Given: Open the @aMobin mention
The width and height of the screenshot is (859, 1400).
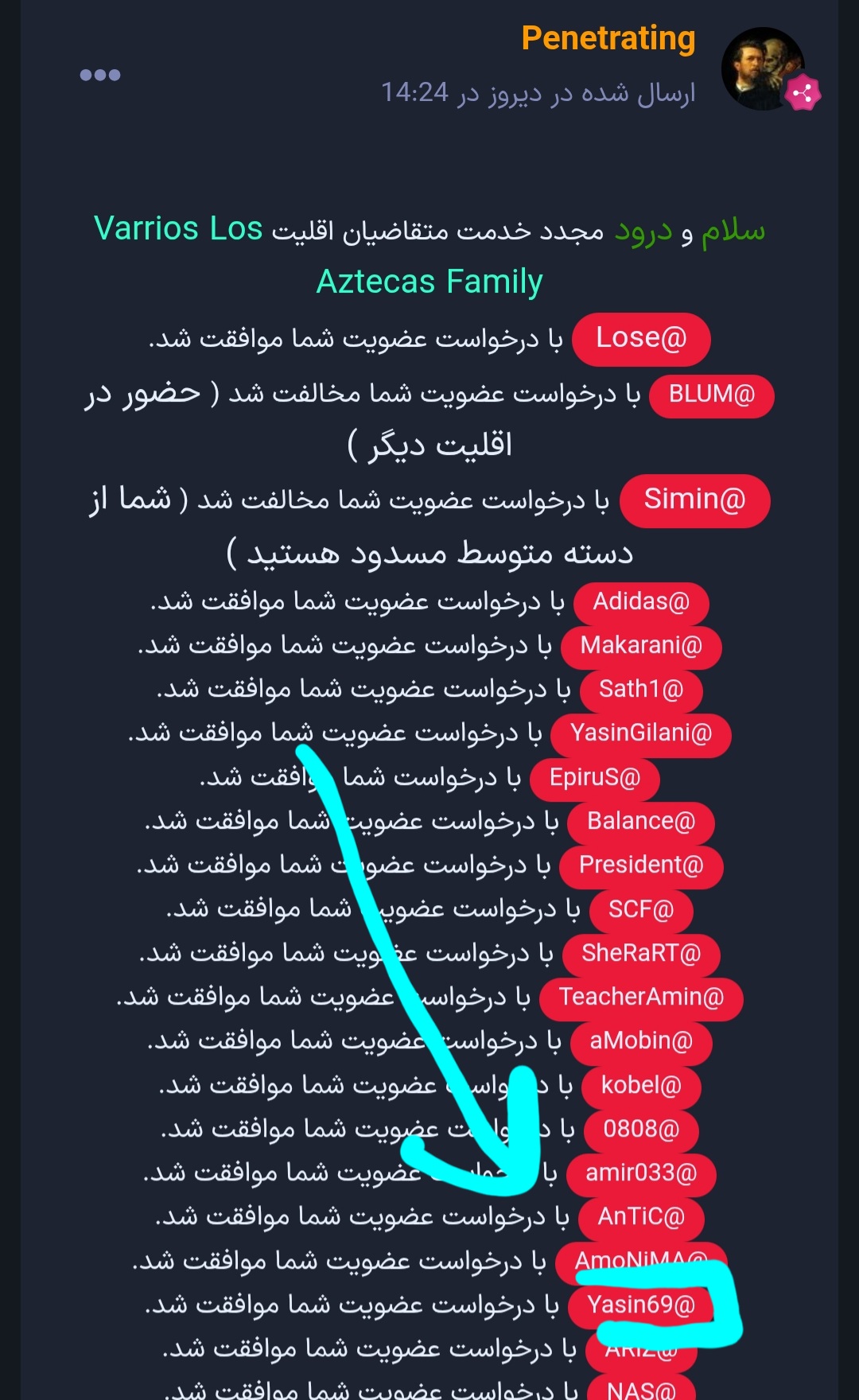Looking at the screenshot, I should pyautogui.click(x=641, y=1041).
